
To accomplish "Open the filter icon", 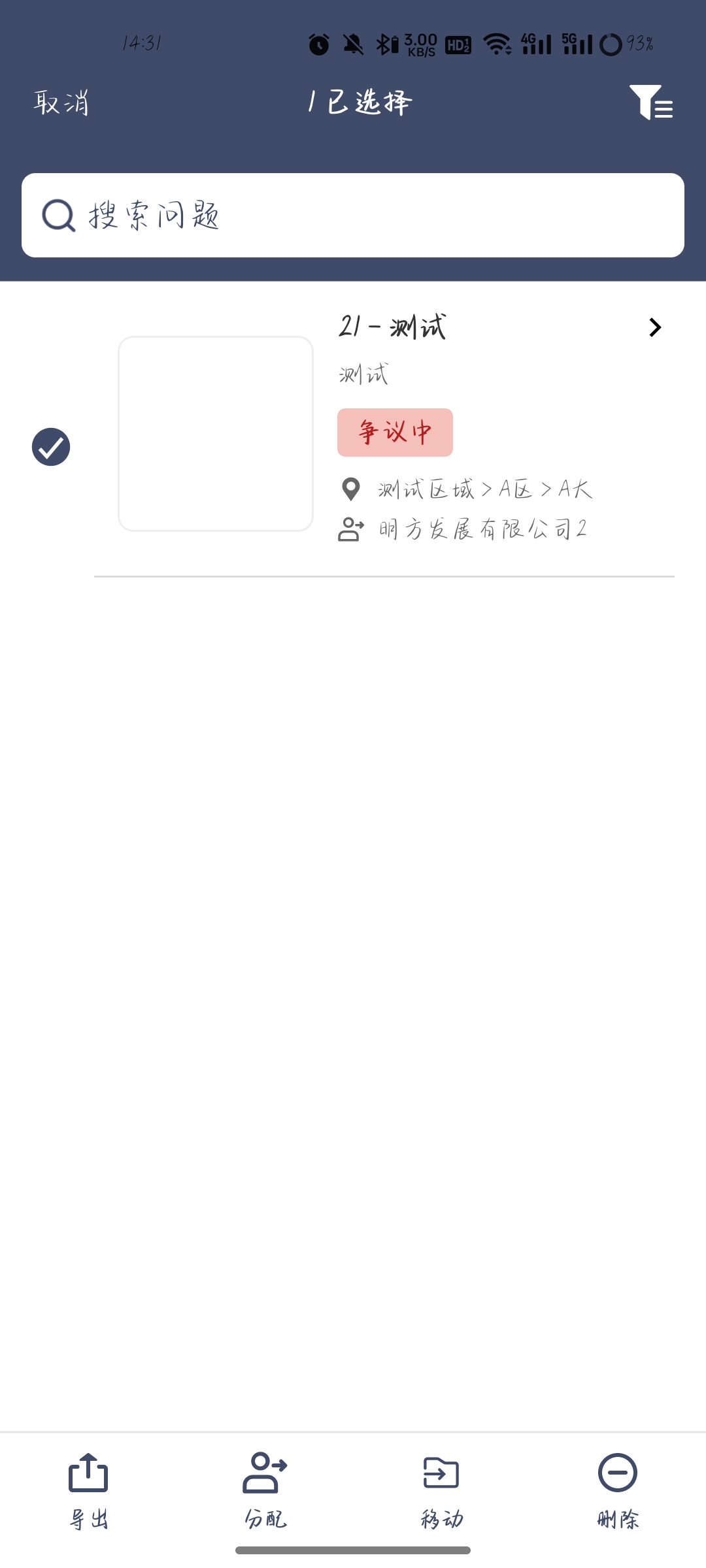I will click(650, 103).
